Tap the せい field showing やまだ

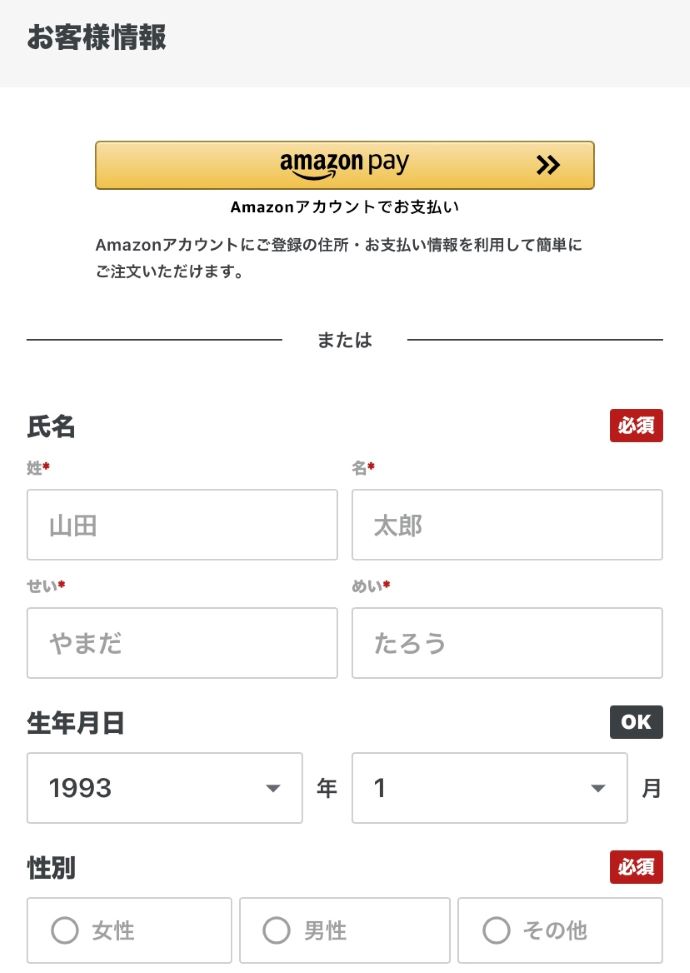coord(182,643)
